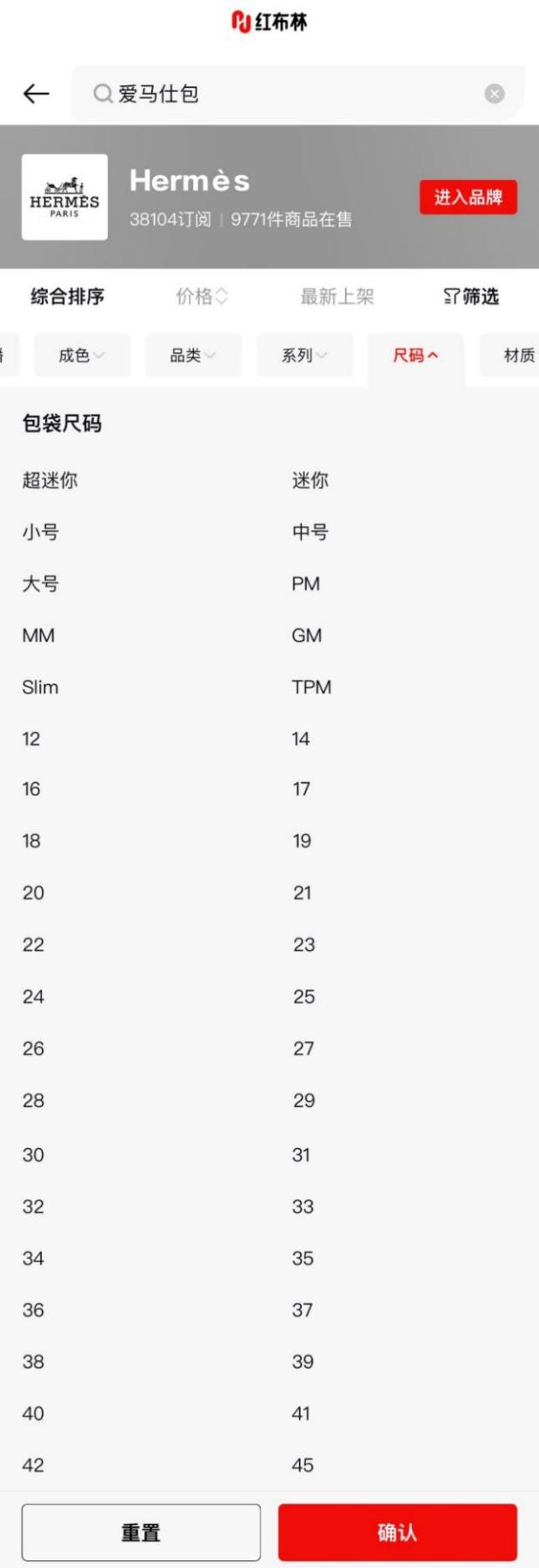
Task: Reset size filters with 重置
Action: (141, 1532)
